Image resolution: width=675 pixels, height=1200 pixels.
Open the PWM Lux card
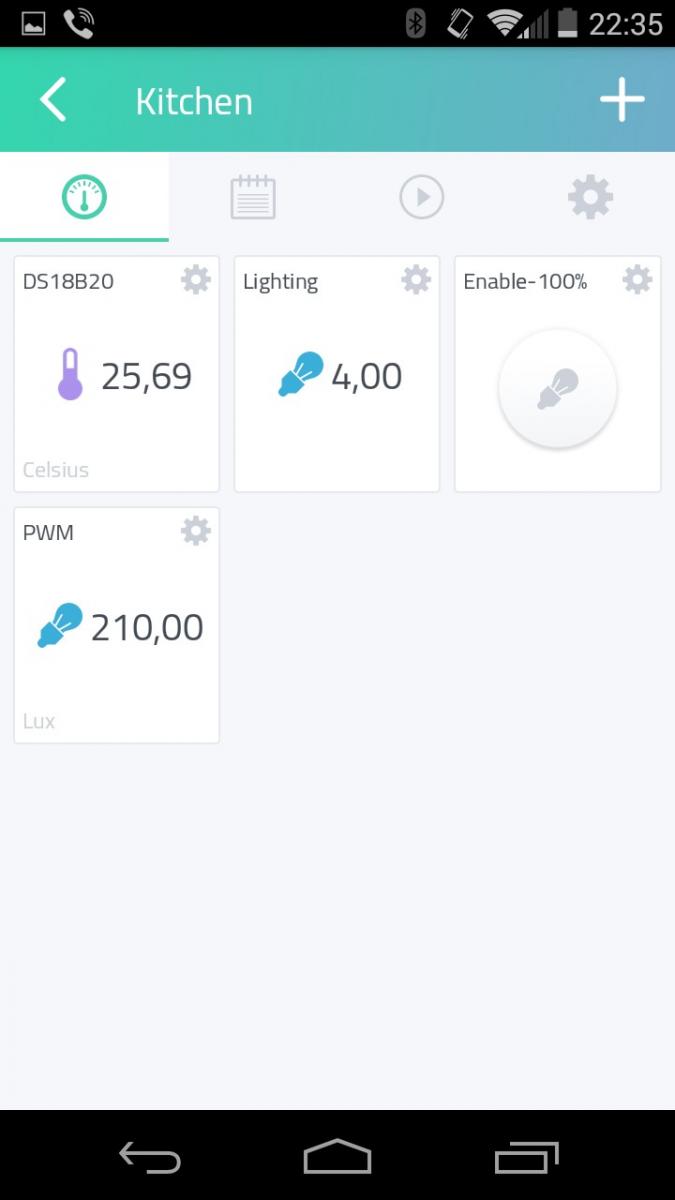click(x=117, y=625)
